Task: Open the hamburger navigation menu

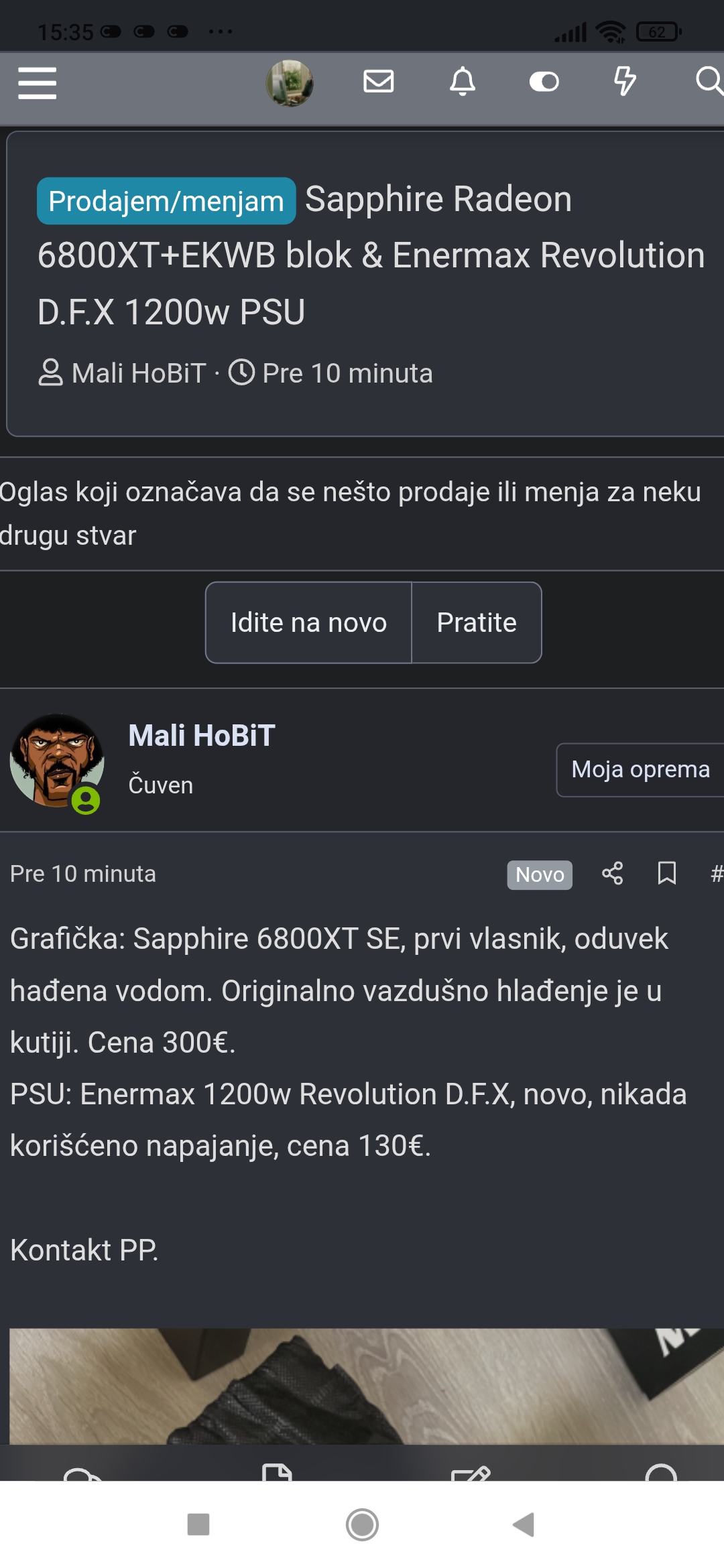Action: (38, 82)
